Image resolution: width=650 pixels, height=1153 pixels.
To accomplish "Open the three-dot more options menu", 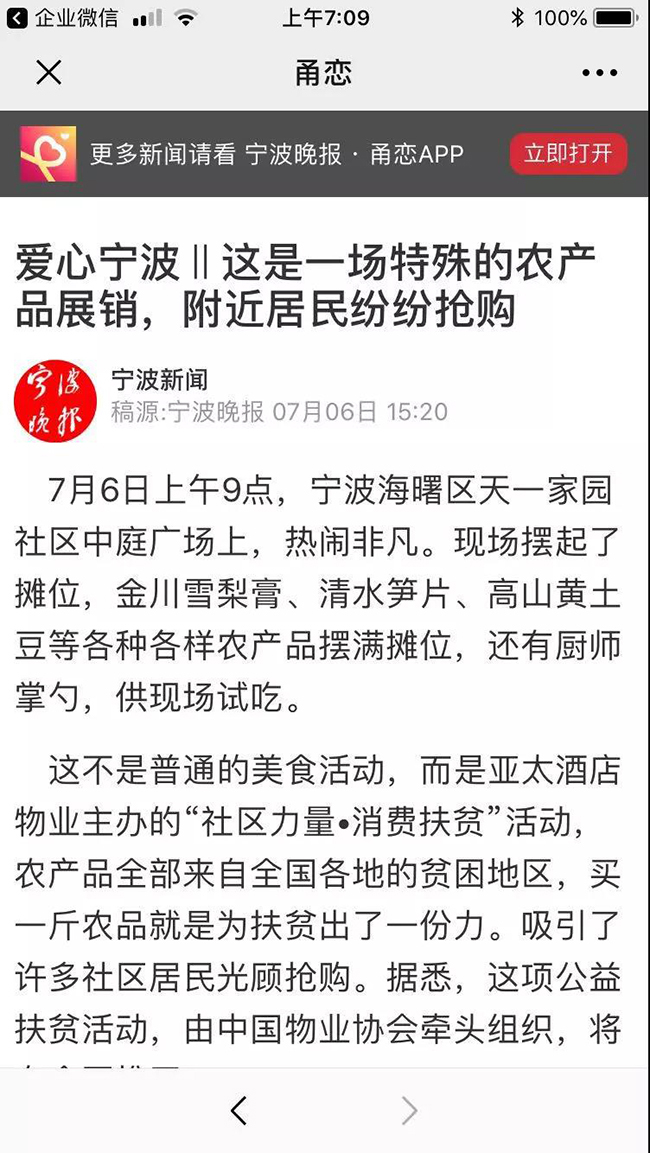I will pyautogui.click(x=599, y=73).
